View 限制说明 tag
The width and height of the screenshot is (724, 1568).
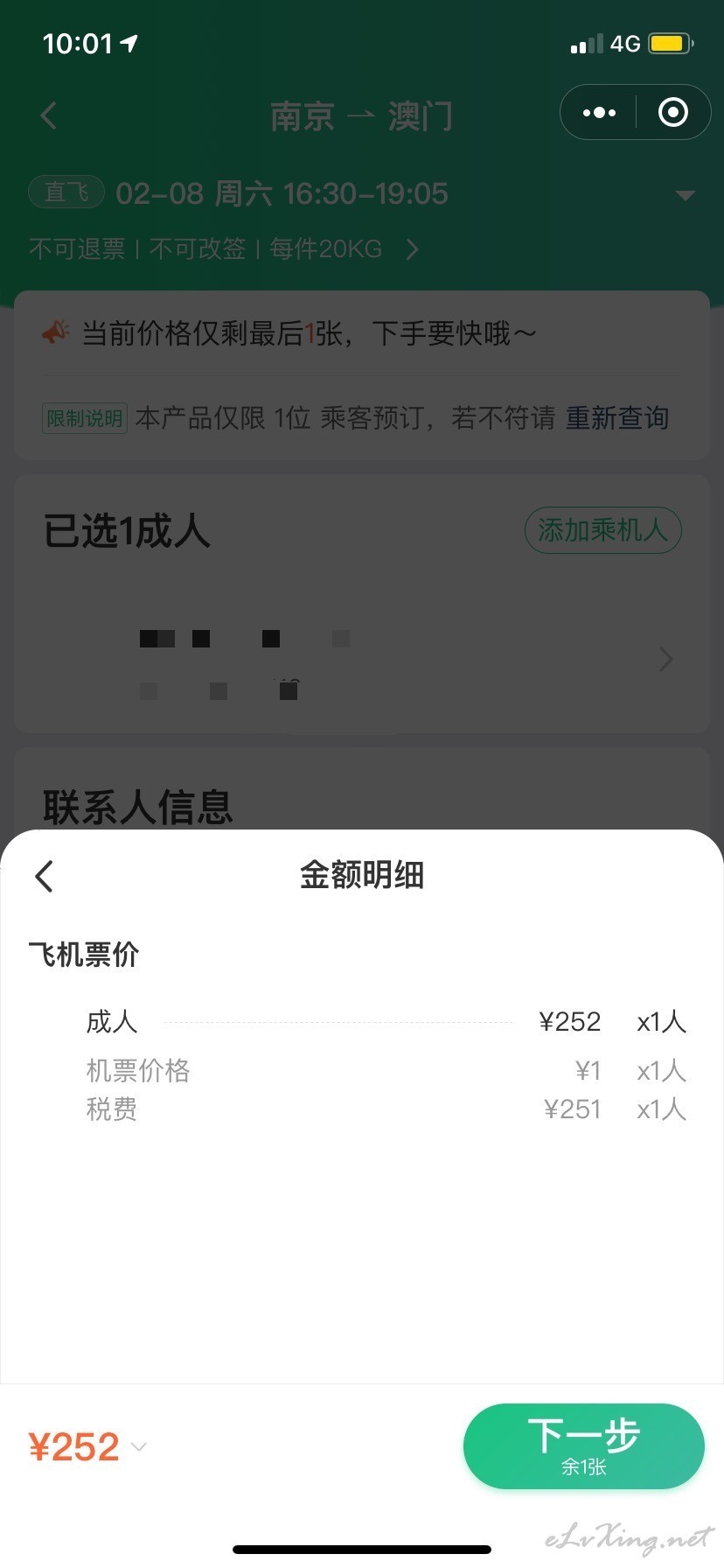tap(85, 418)
